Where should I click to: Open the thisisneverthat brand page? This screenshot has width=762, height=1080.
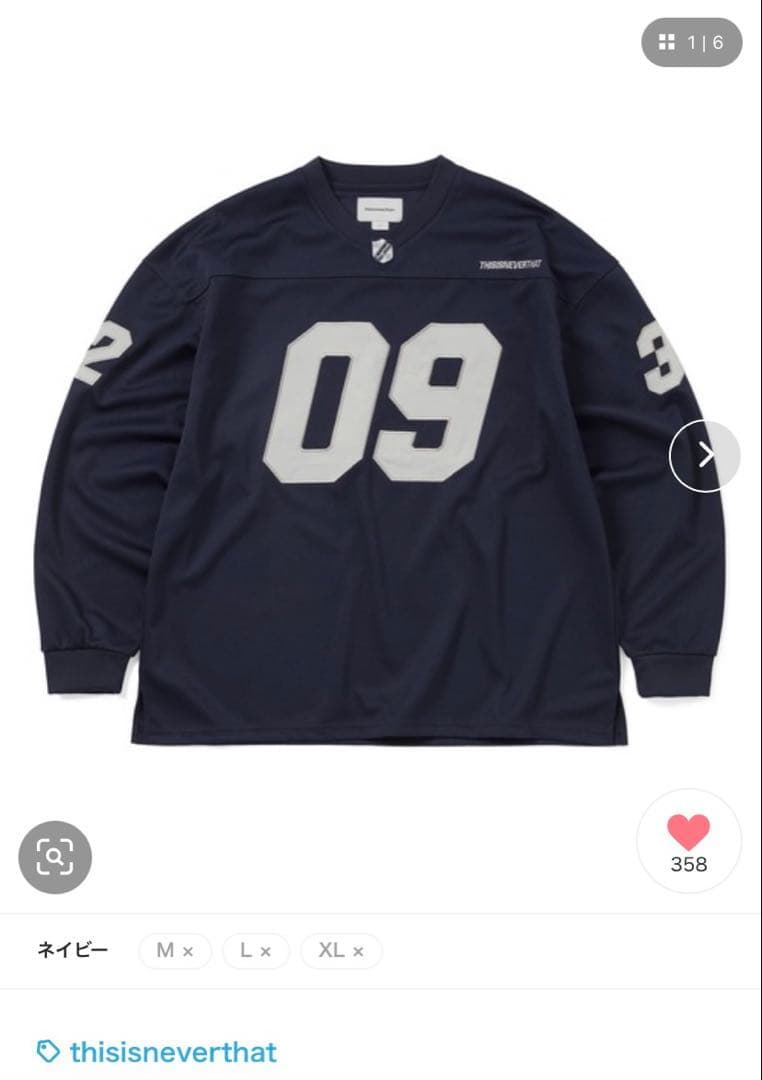[172, 1052]
